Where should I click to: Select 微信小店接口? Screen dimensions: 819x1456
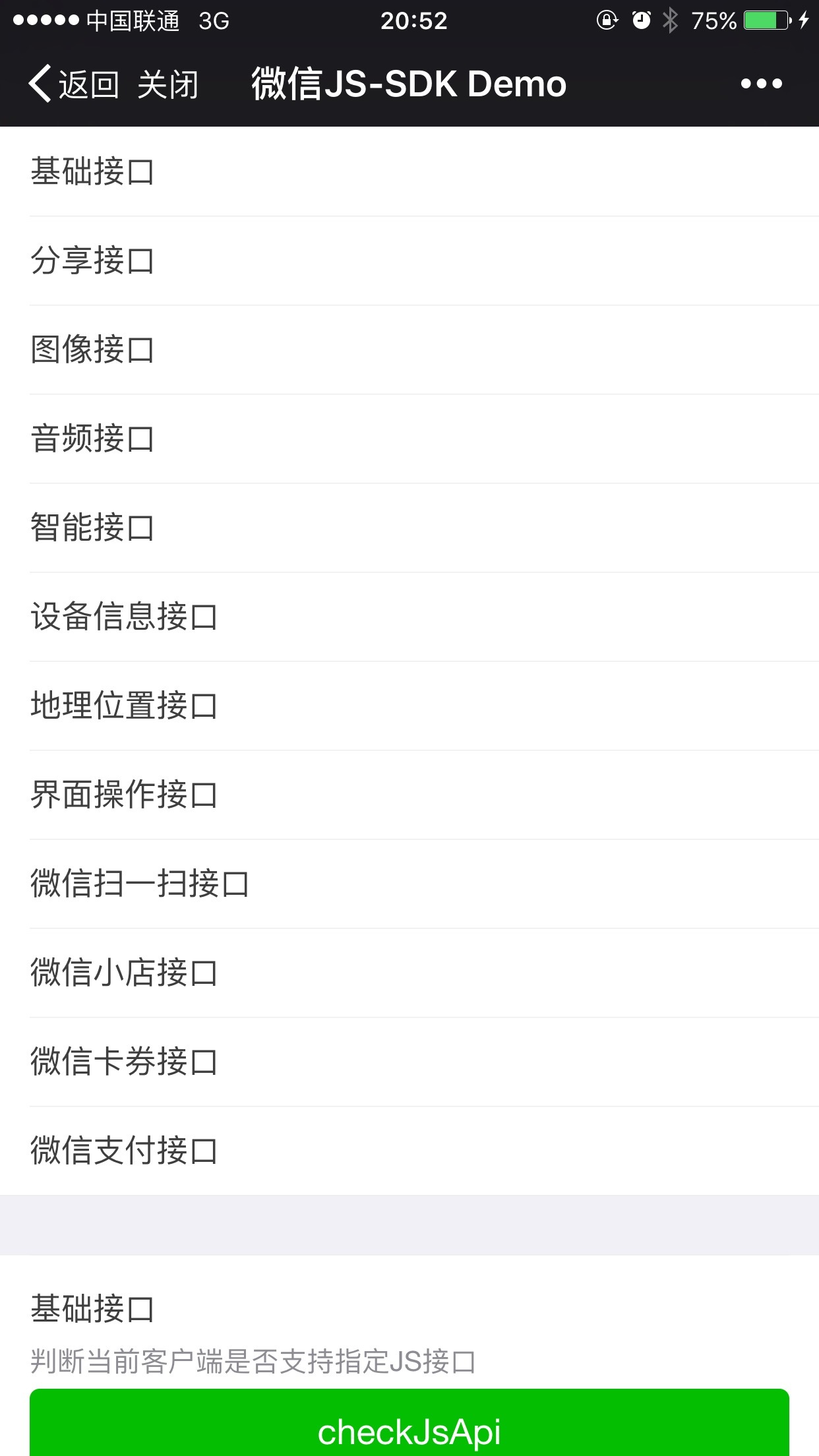pos(124,973)
